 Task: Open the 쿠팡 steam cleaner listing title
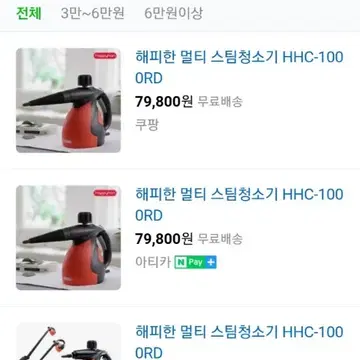pyautogui.click(x=239, y=68)
